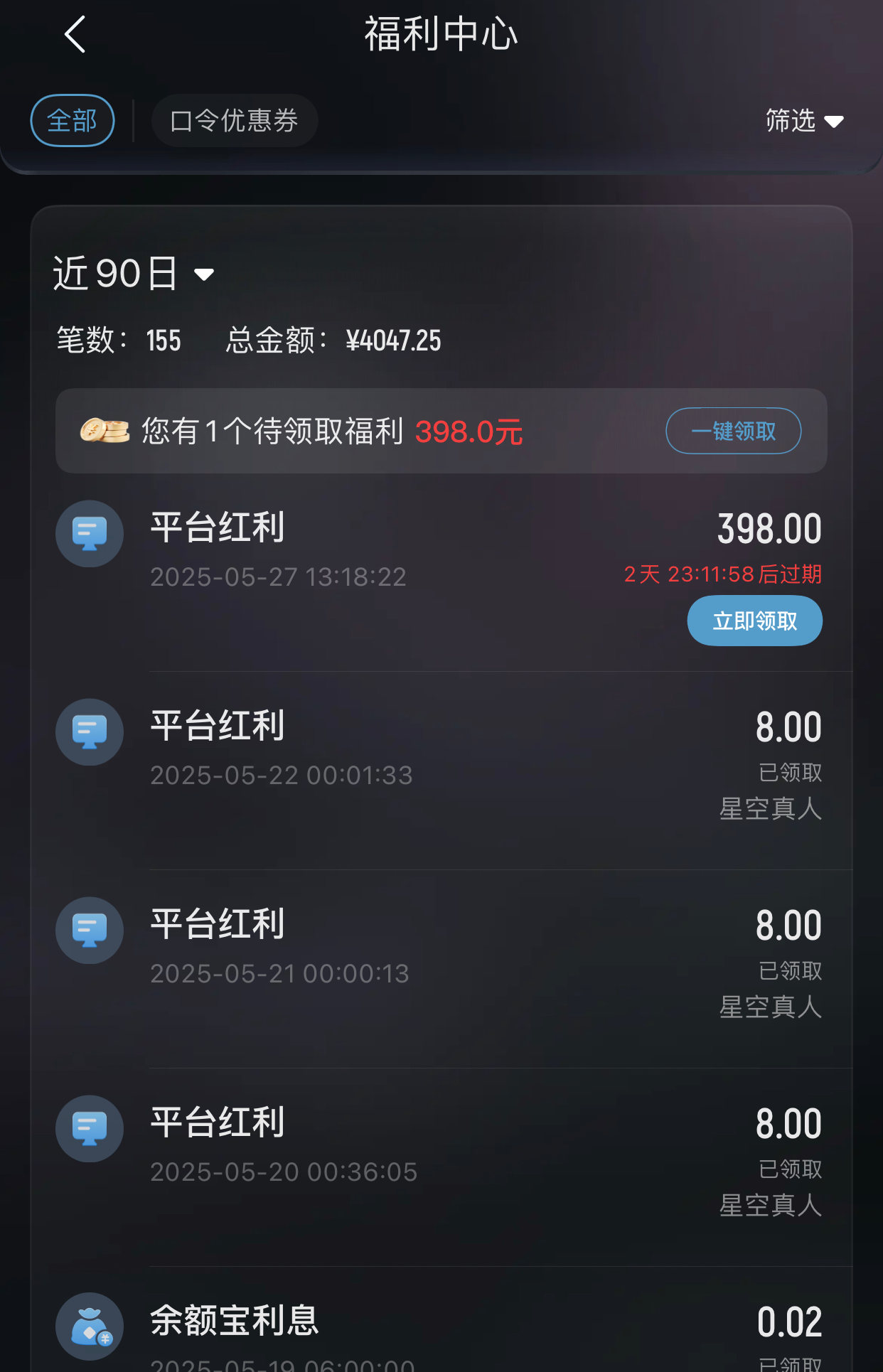Image resolution: width=883 pixels, height=1372 pixels.
Task: Select the 全部 filter tab
Action: [x=71, y=120]
